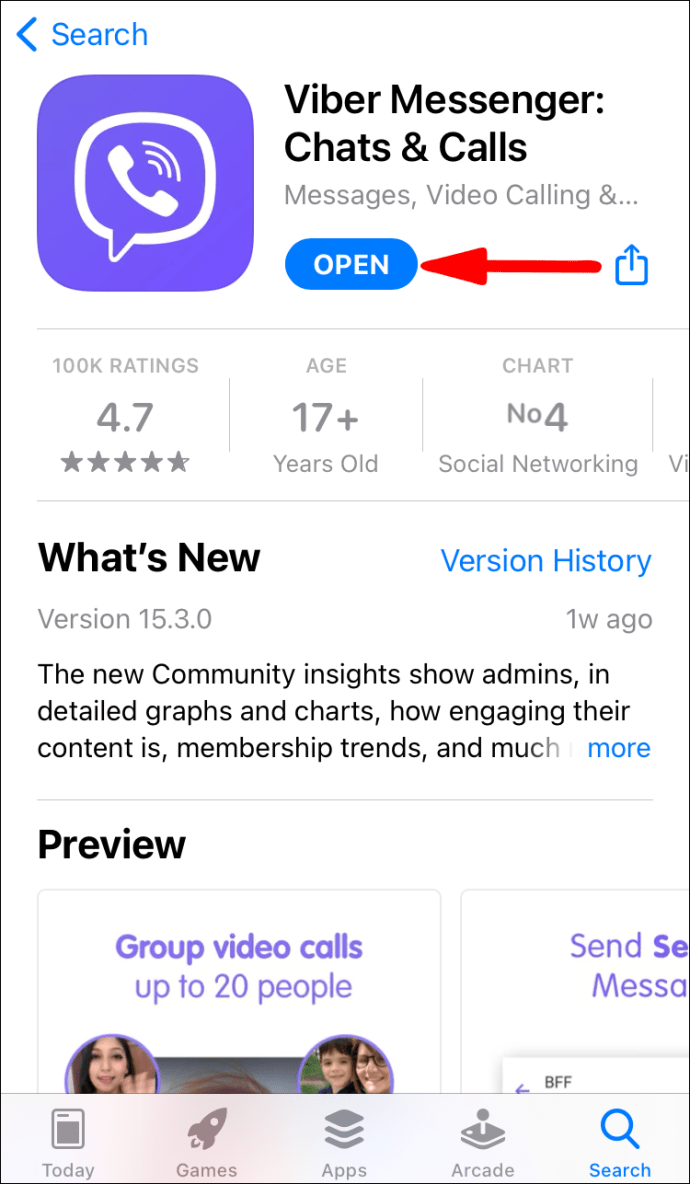Go back to Search results

tap(82, 35)
